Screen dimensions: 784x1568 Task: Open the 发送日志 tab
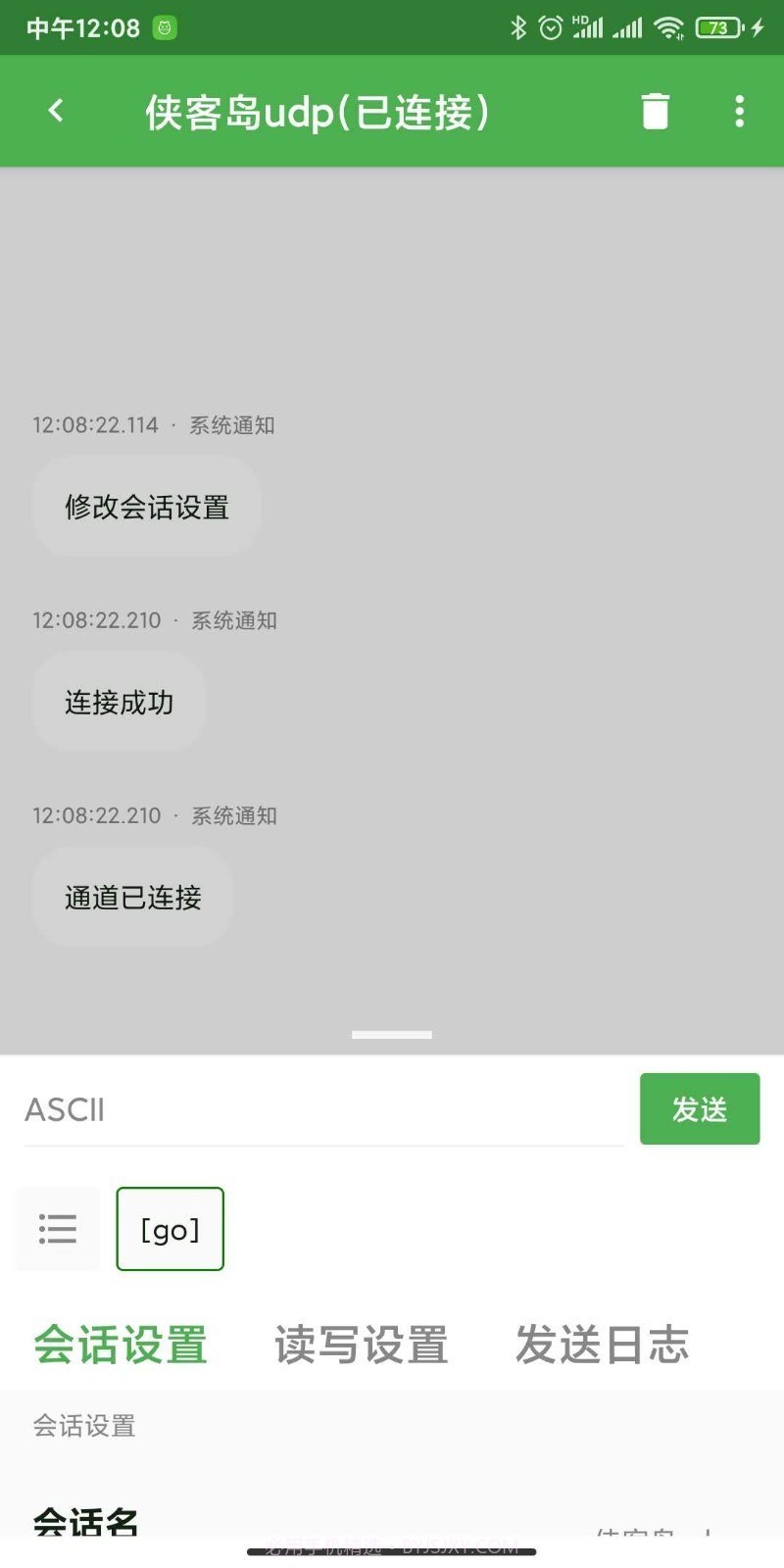(601, 1345)
